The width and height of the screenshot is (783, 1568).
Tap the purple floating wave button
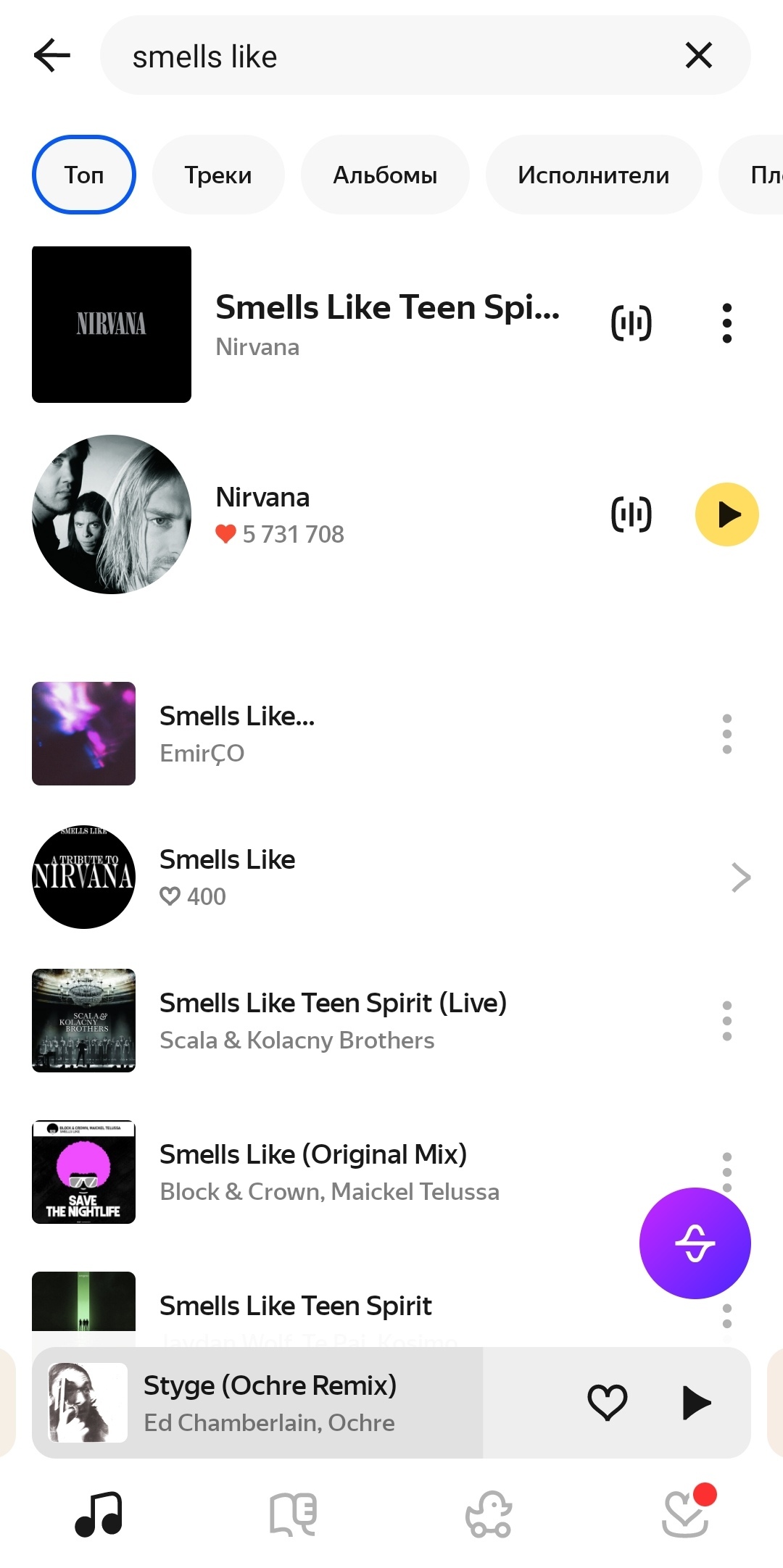point(695,1243)
